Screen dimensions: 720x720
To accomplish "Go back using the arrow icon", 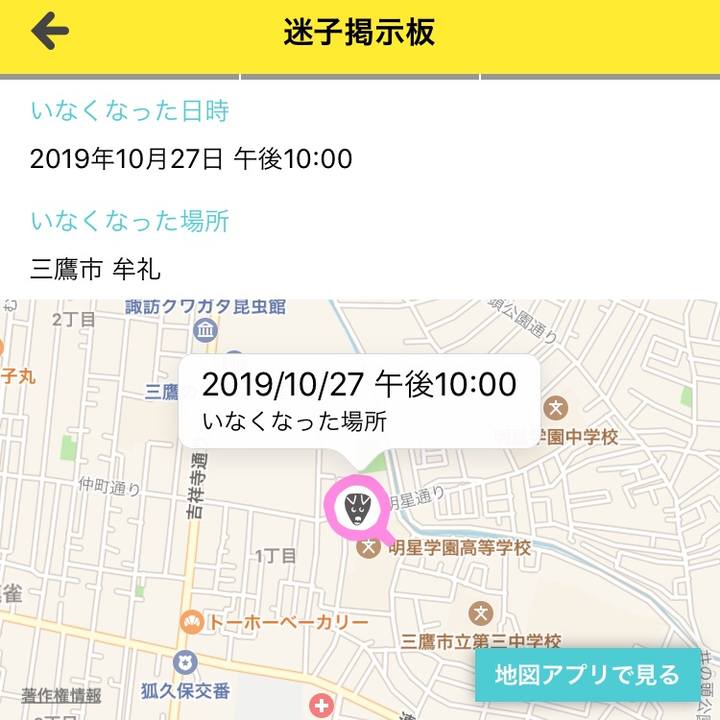I will (50, 32).
